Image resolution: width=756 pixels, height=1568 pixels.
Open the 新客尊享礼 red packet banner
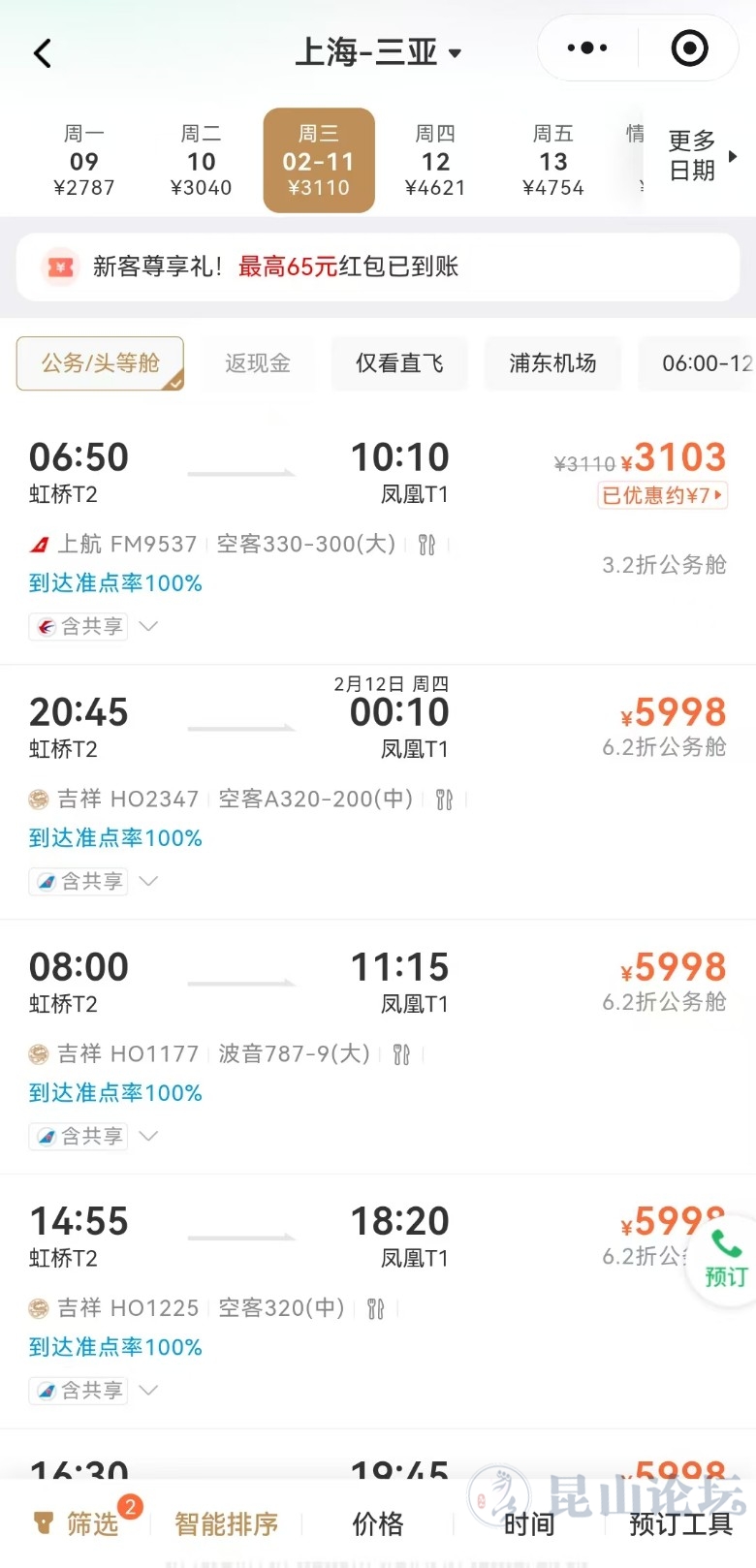[x=378, y=267]
